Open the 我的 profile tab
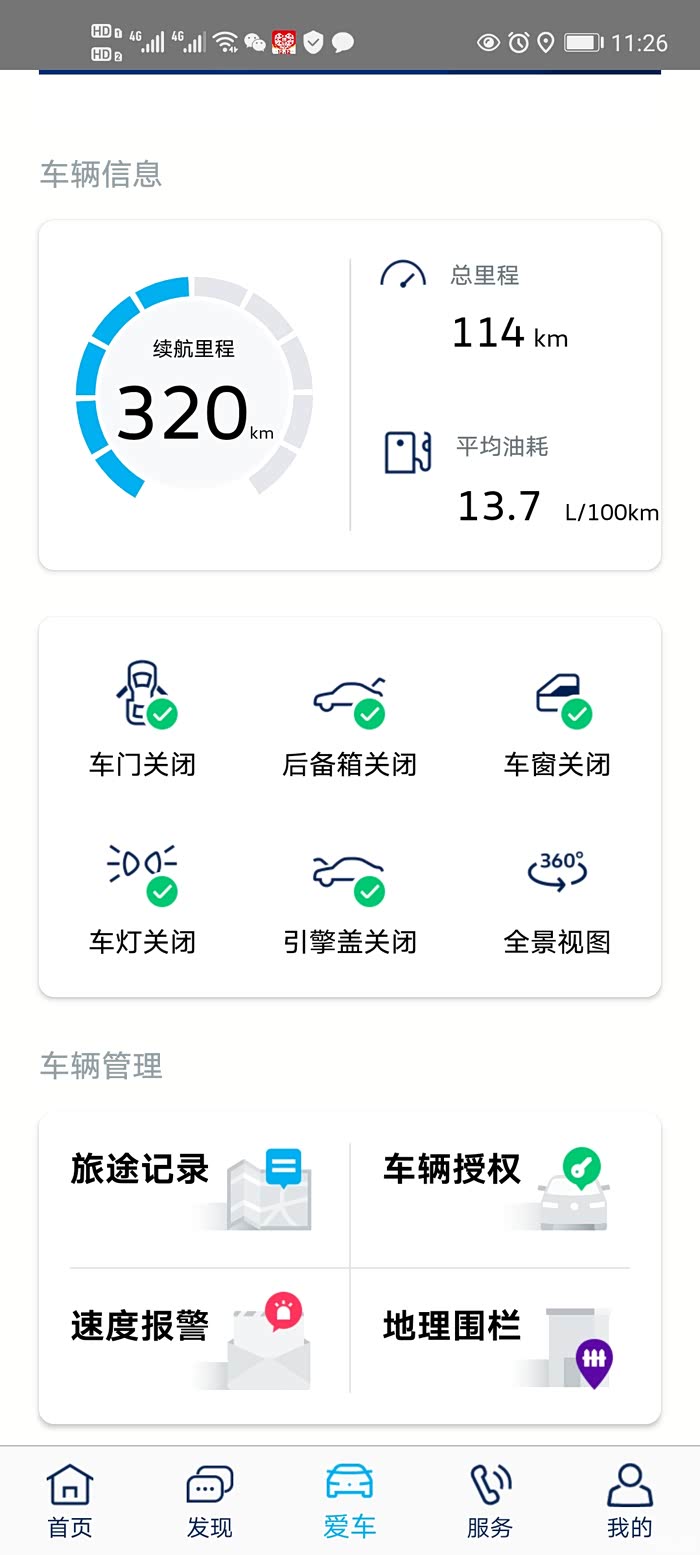Image resolution: width=700 pixels, height=1555 pixels. (630, 1500)
